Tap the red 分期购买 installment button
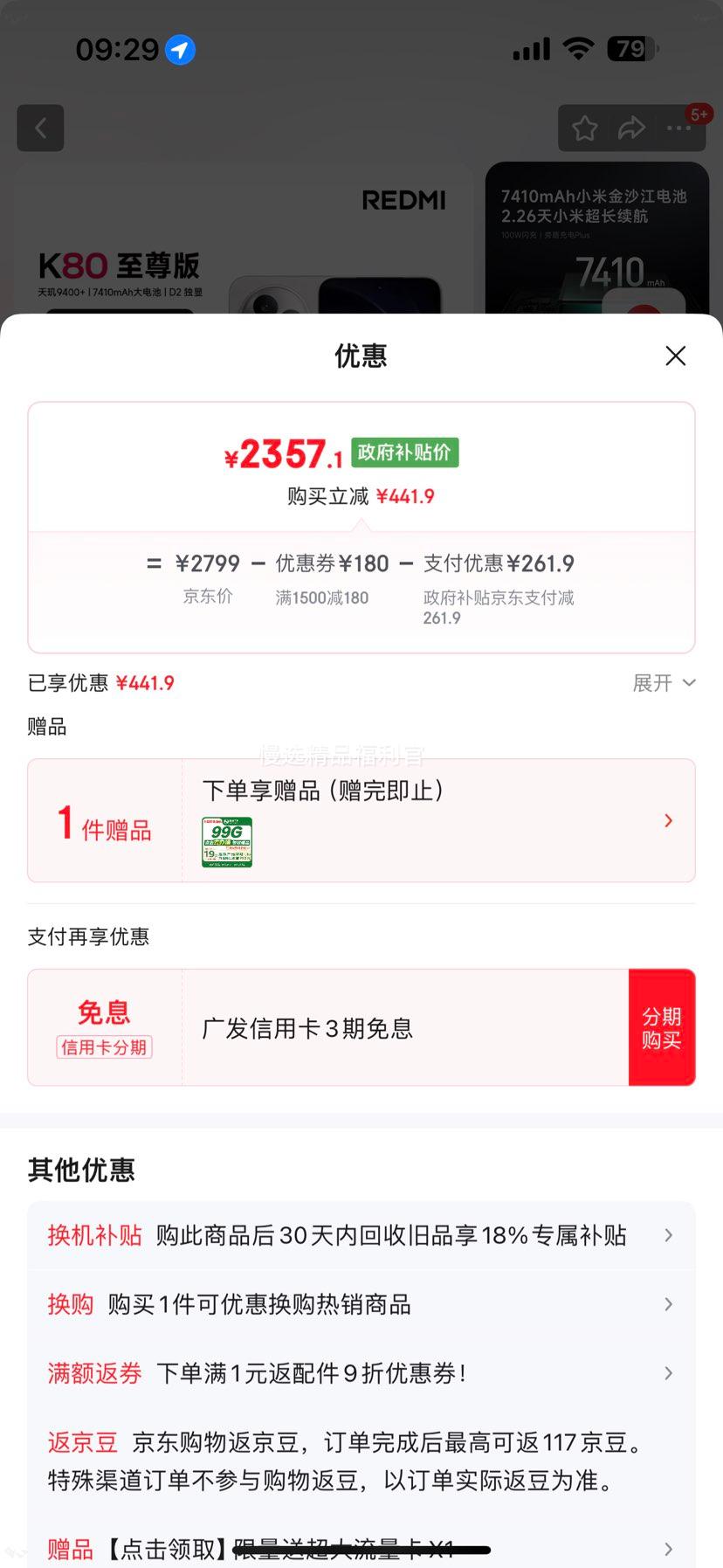Viewport: 723px width, 1568px height. pos(662,1026)
